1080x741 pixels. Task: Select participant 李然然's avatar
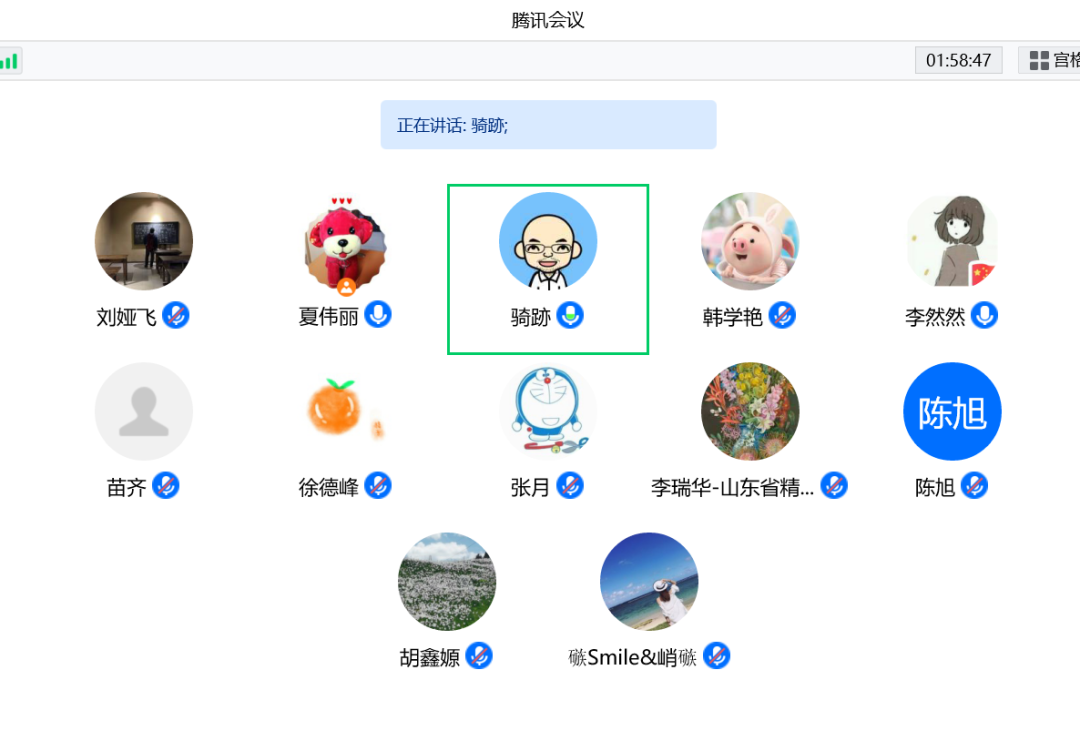click(x=952, y=241)
